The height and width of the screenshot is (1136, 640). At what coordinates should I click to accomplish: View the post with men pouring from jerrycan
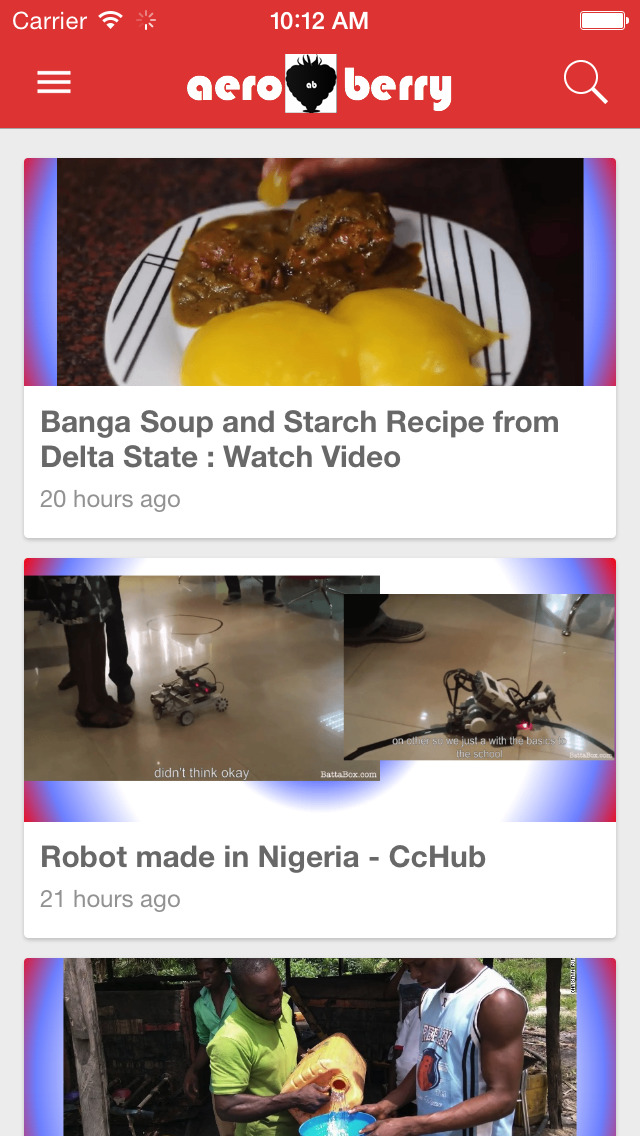point(320,1046)
